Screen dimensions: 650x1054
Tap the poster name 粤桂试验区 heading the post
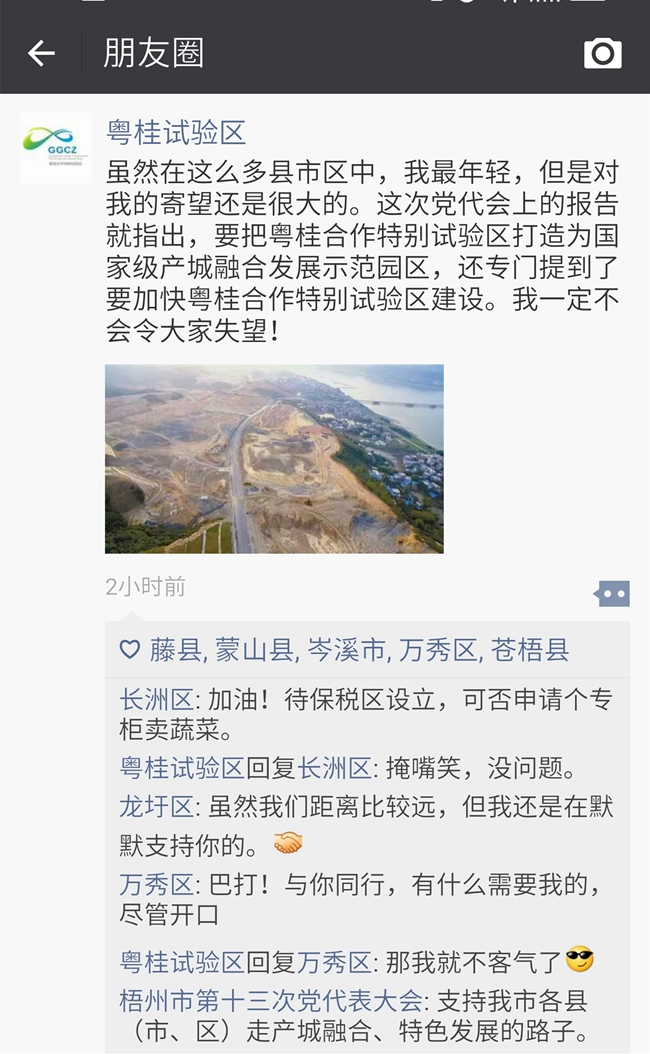176,133
